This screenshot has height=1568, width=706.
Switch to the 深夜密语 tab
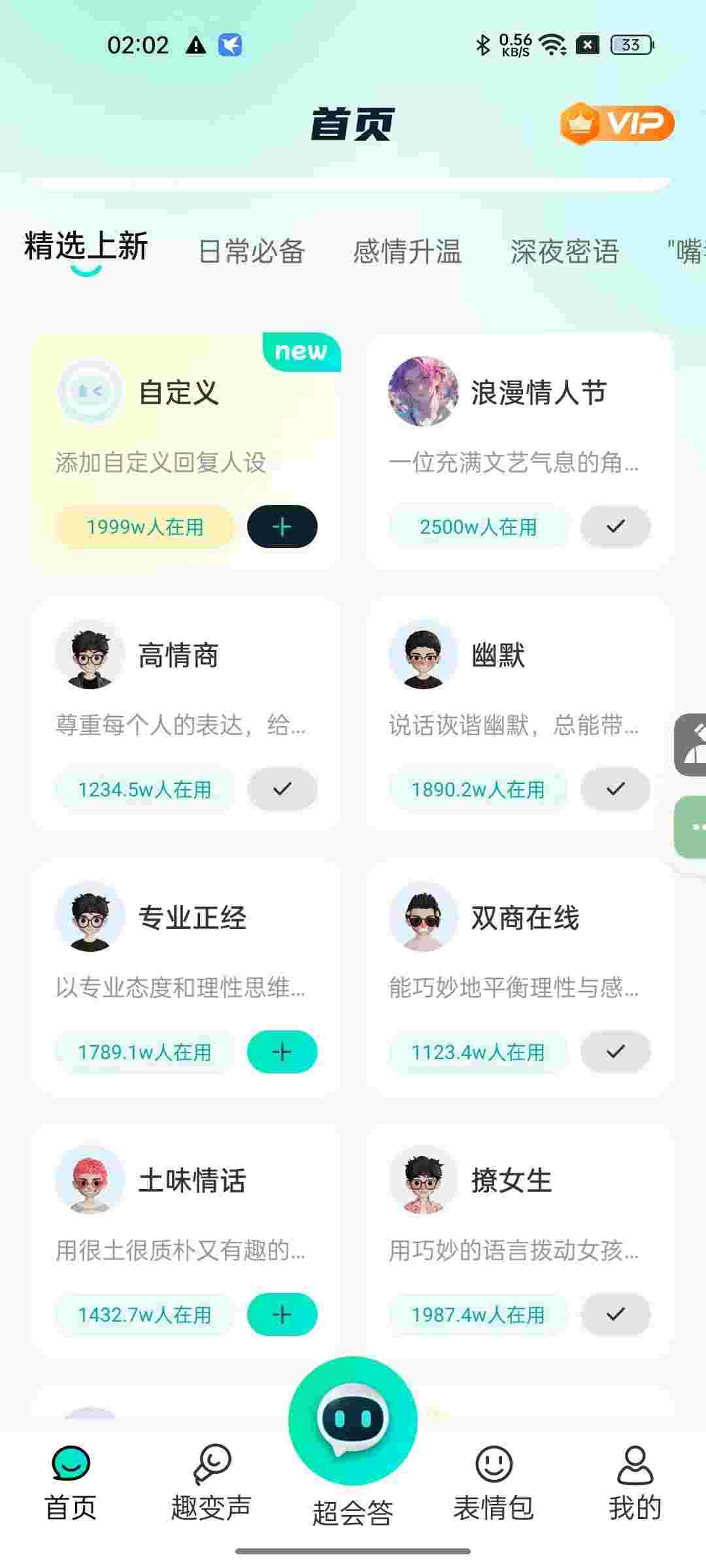coord(564,252)
